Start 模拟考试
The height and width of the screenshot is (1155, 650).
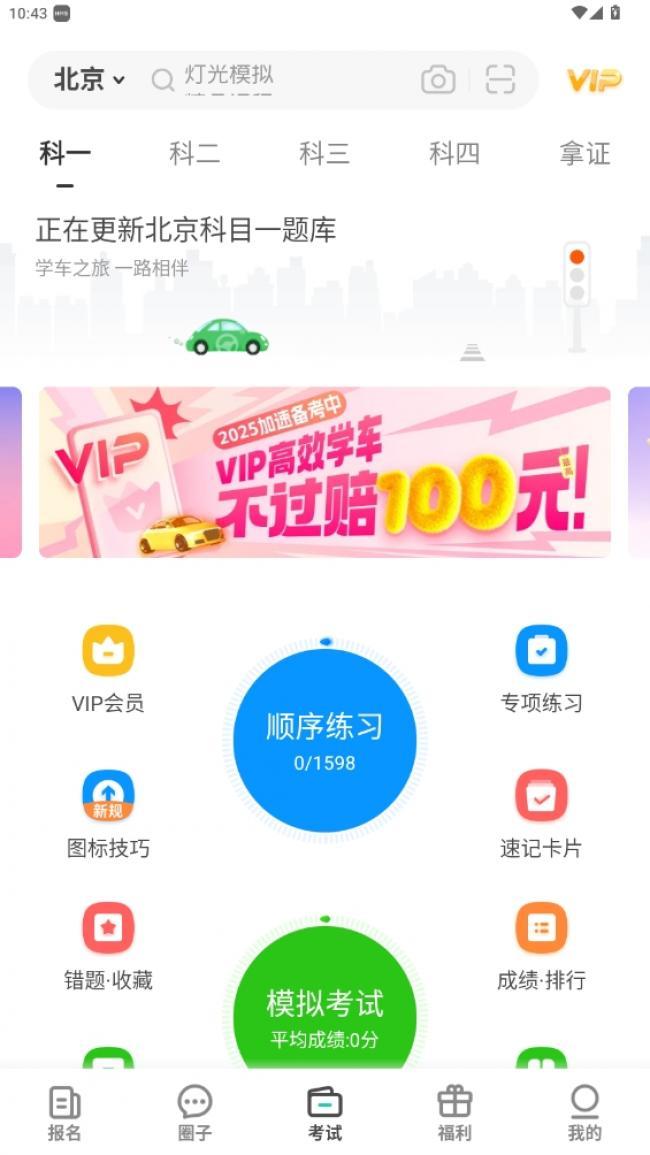[x=325, y=1010]
